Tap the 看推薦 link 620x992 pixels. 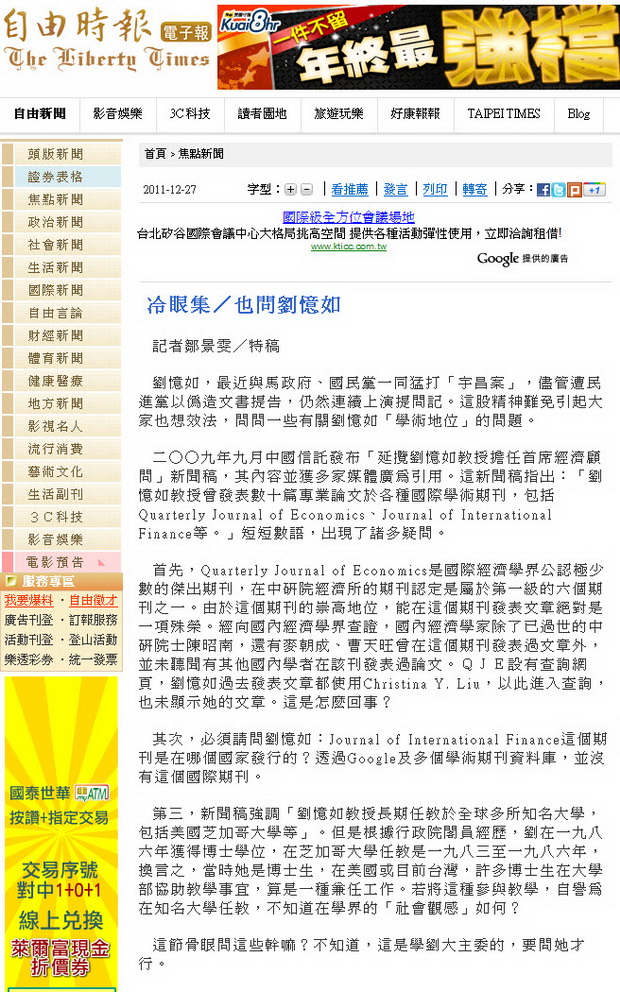click(349, 189)
